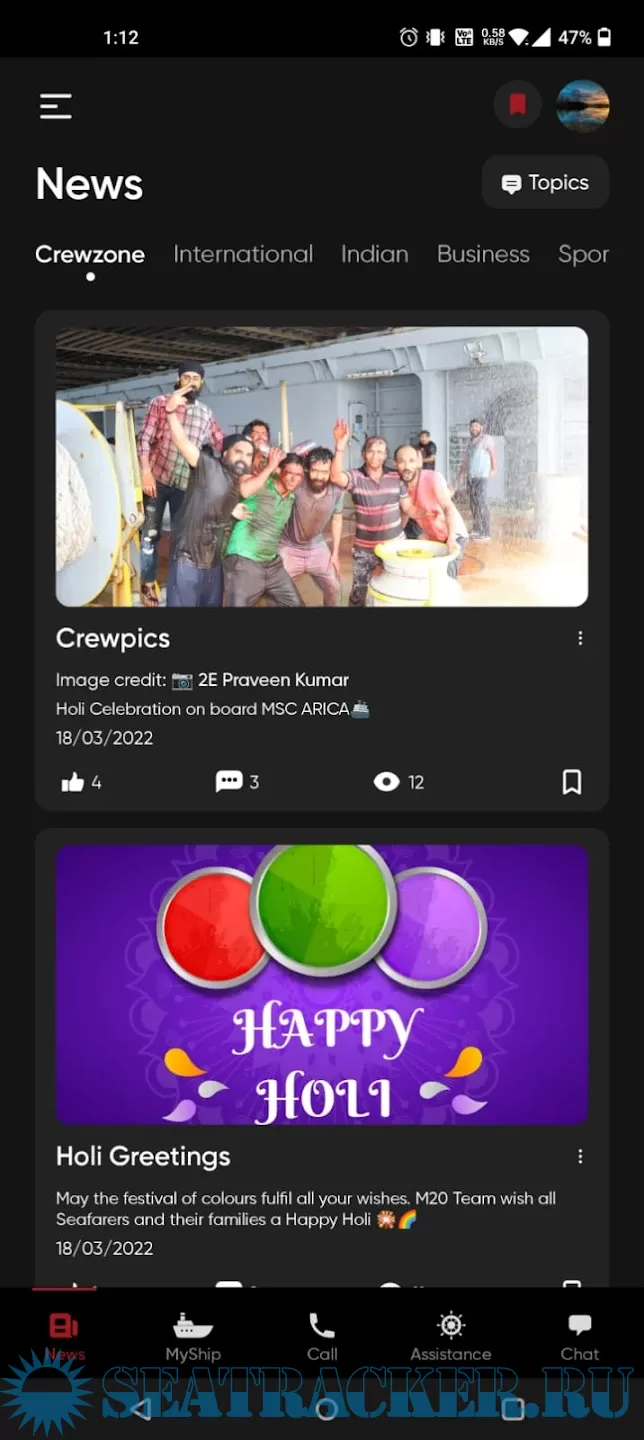644x1440 pixels.
Task: Bookmark the Crewpics post
Action: click(x=571, y=781)
